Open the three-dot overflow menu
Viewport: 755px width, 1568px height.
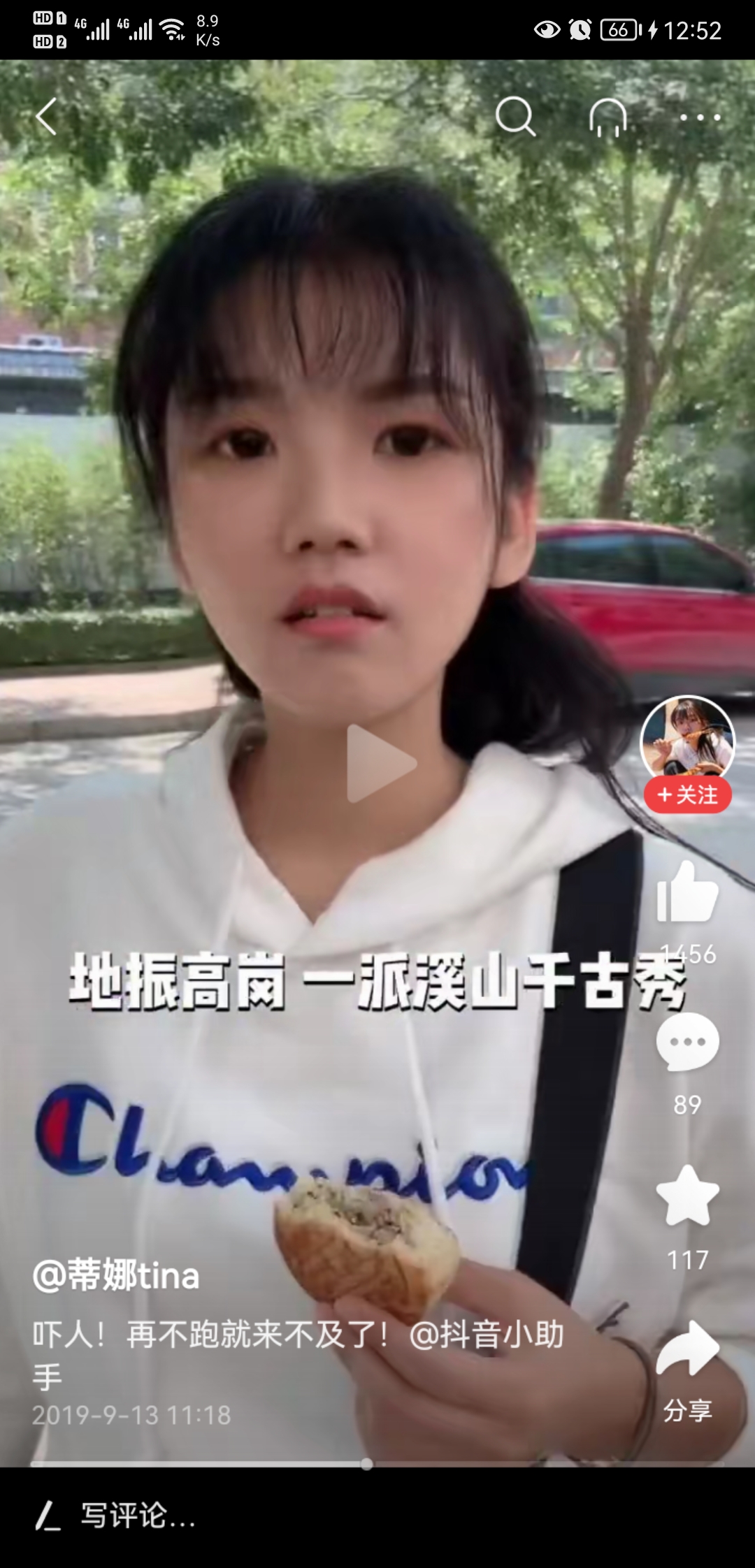[700, 117]
